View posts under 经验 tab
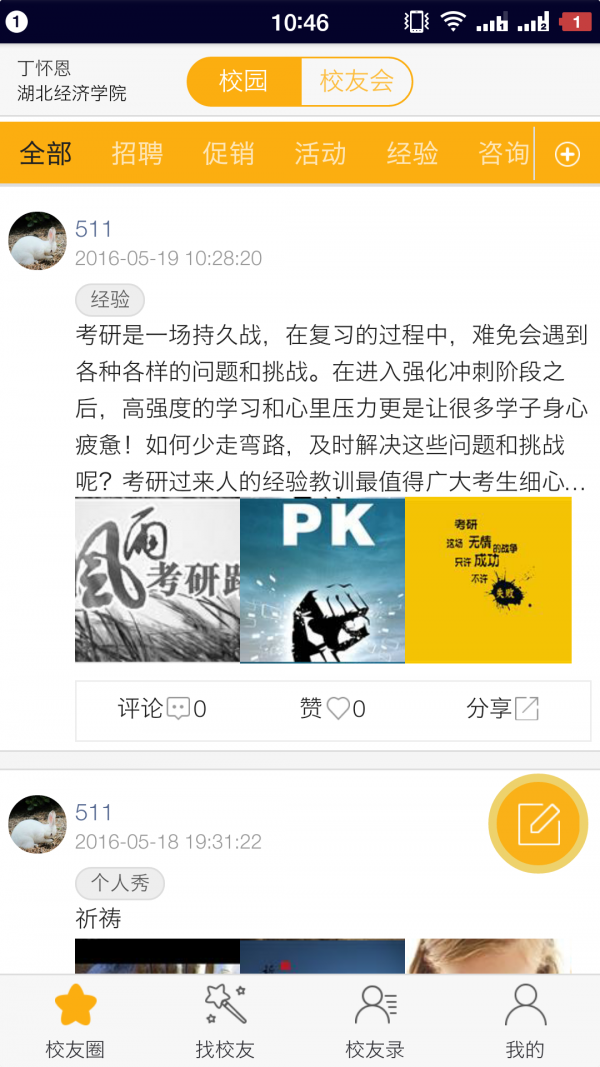The height and width of the screenshot is (1067, 600). pos(412,153)
